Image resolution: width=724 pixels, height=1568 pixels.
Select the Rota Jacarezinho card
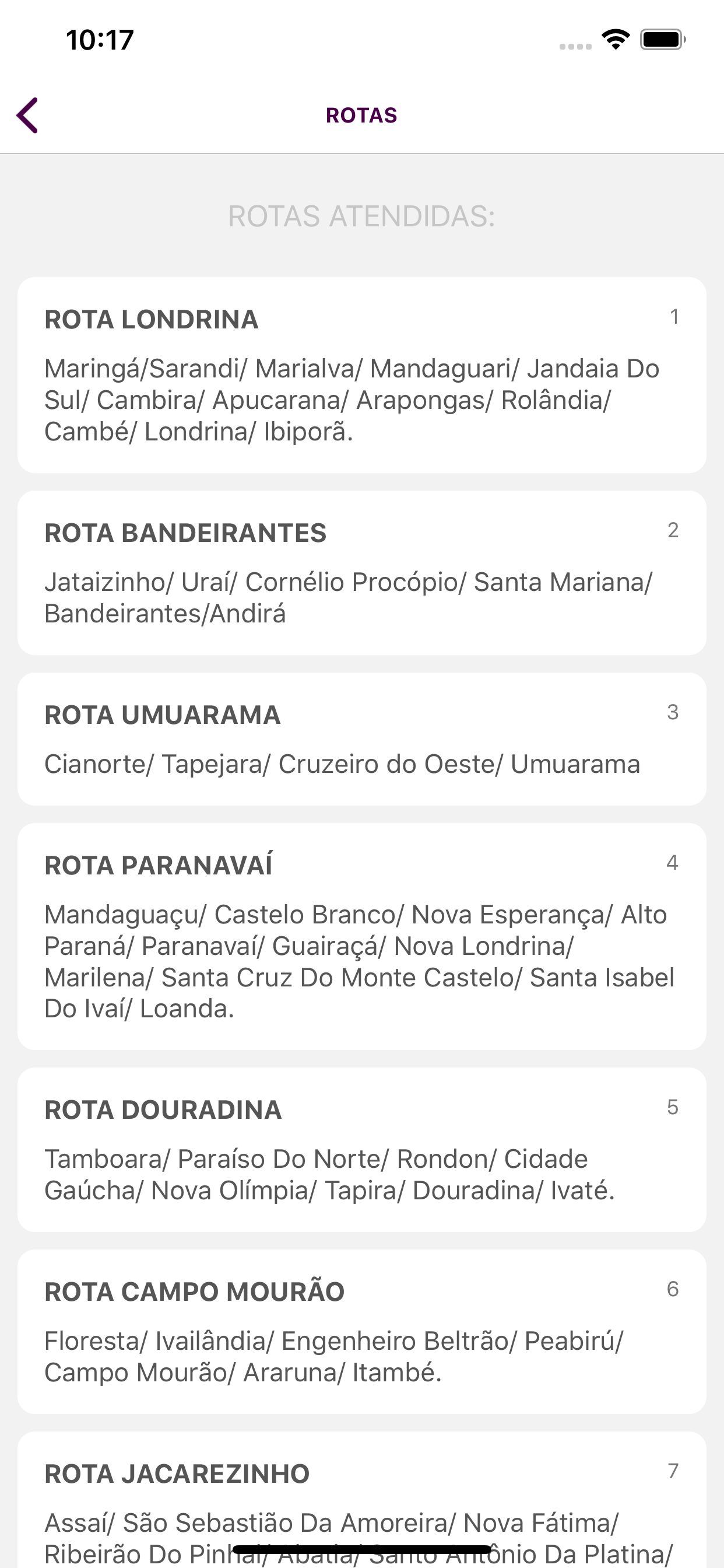coord(362,1500)
